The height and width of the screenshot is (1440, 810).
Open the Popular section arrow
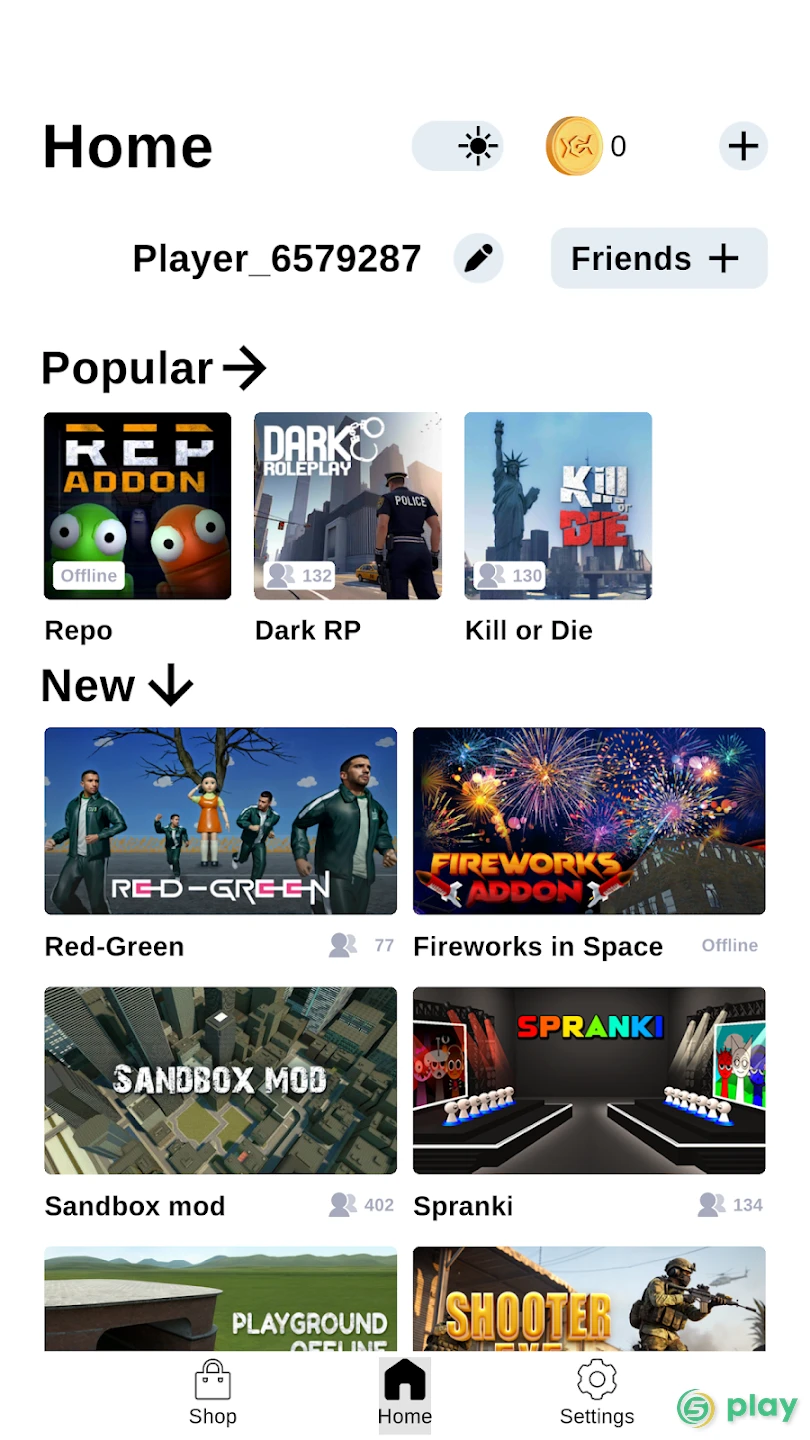click(x=244, y=368)
